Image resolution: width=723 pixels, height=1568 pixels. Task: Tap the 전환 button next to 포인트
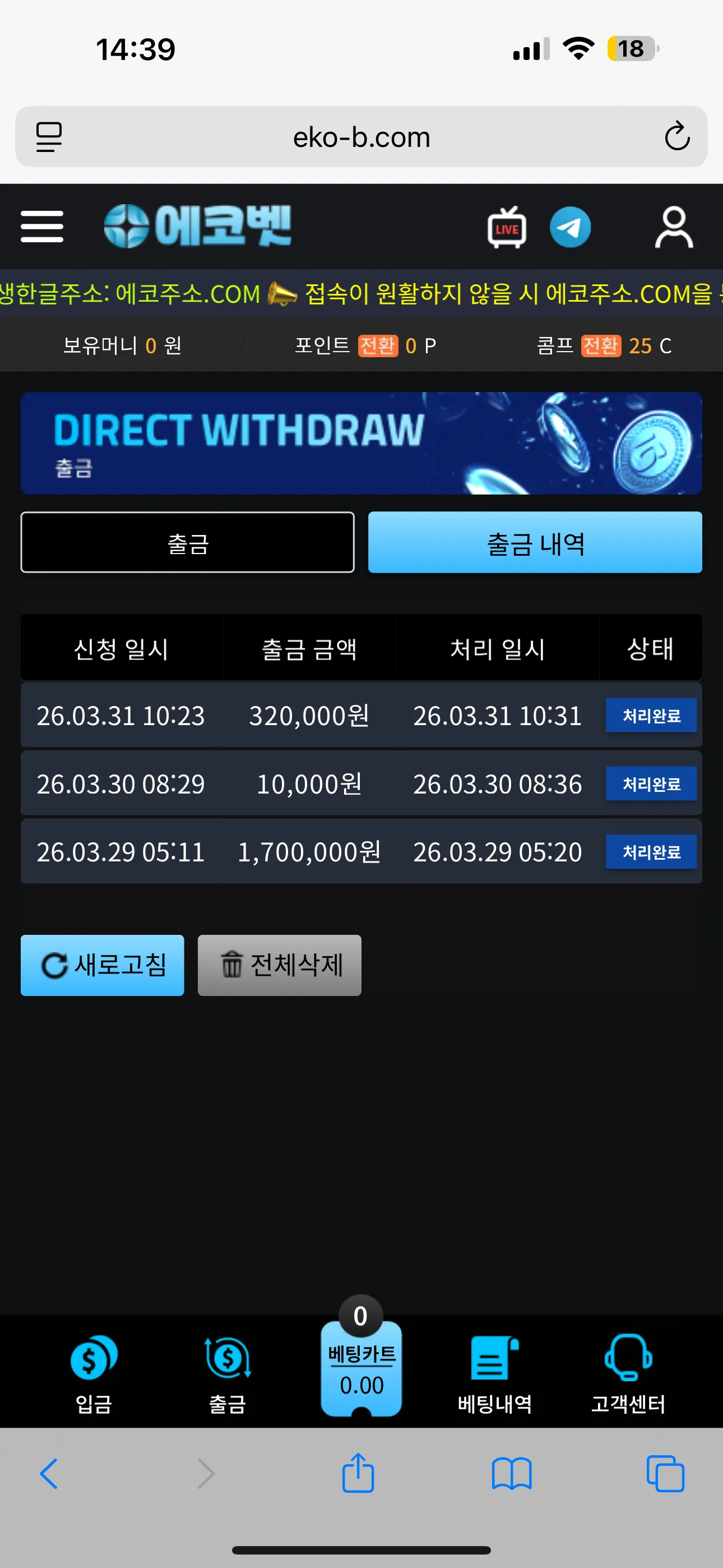[x=377, y=346]
